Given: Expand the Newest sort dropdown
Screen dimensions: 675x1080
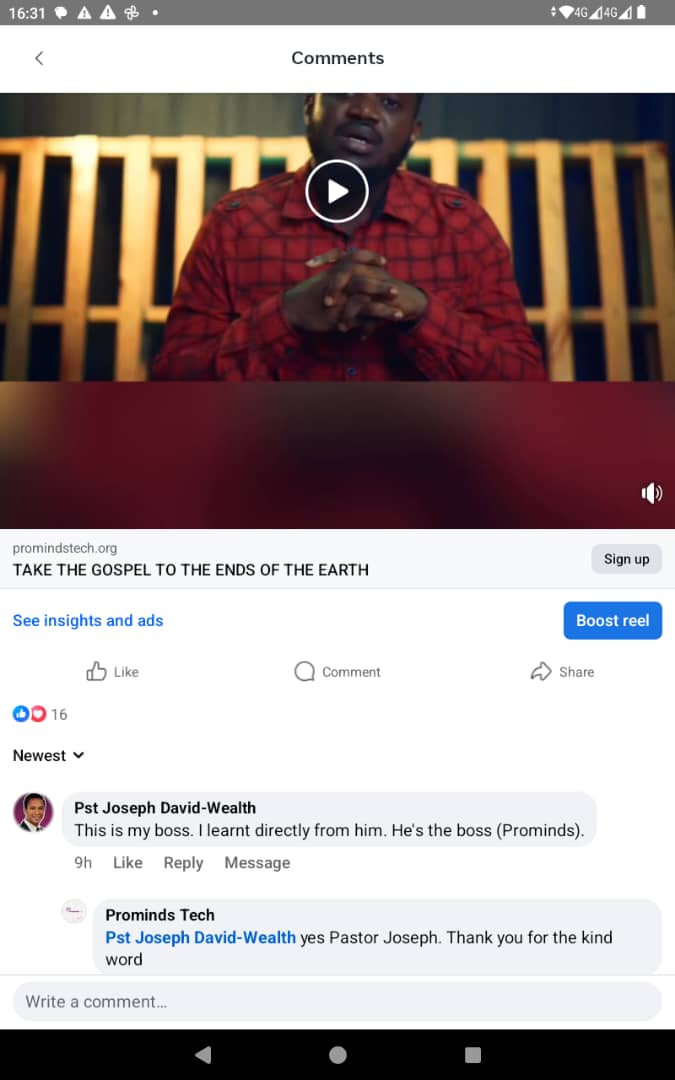Looking at the screenshot, I should pos(48,756).
